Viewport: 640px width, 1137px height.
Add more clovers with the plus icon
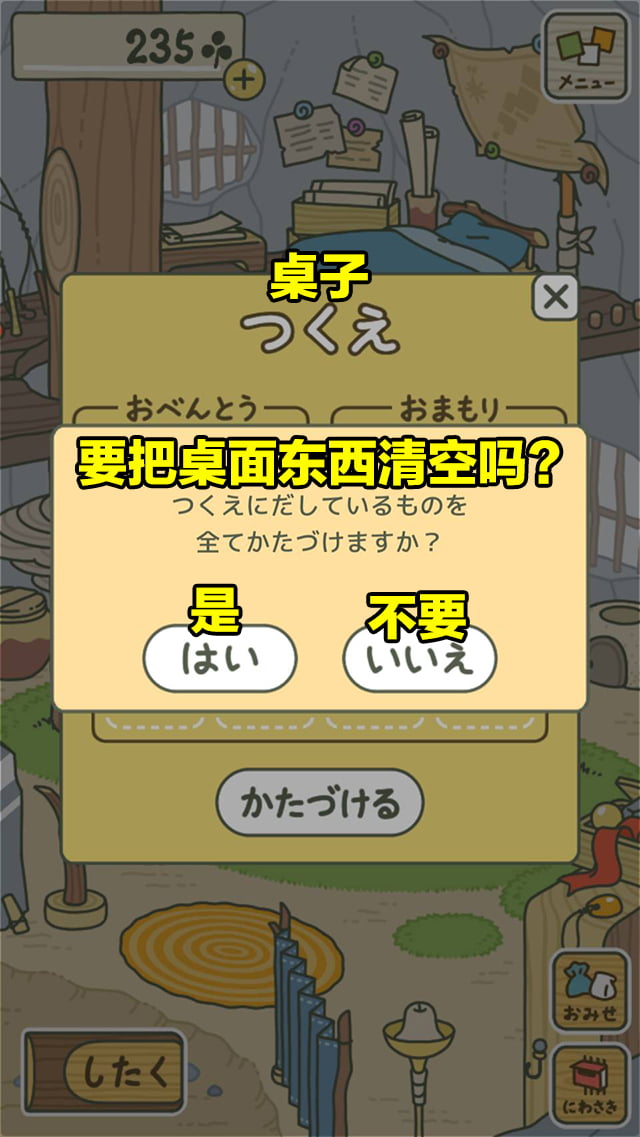(243, 78)
